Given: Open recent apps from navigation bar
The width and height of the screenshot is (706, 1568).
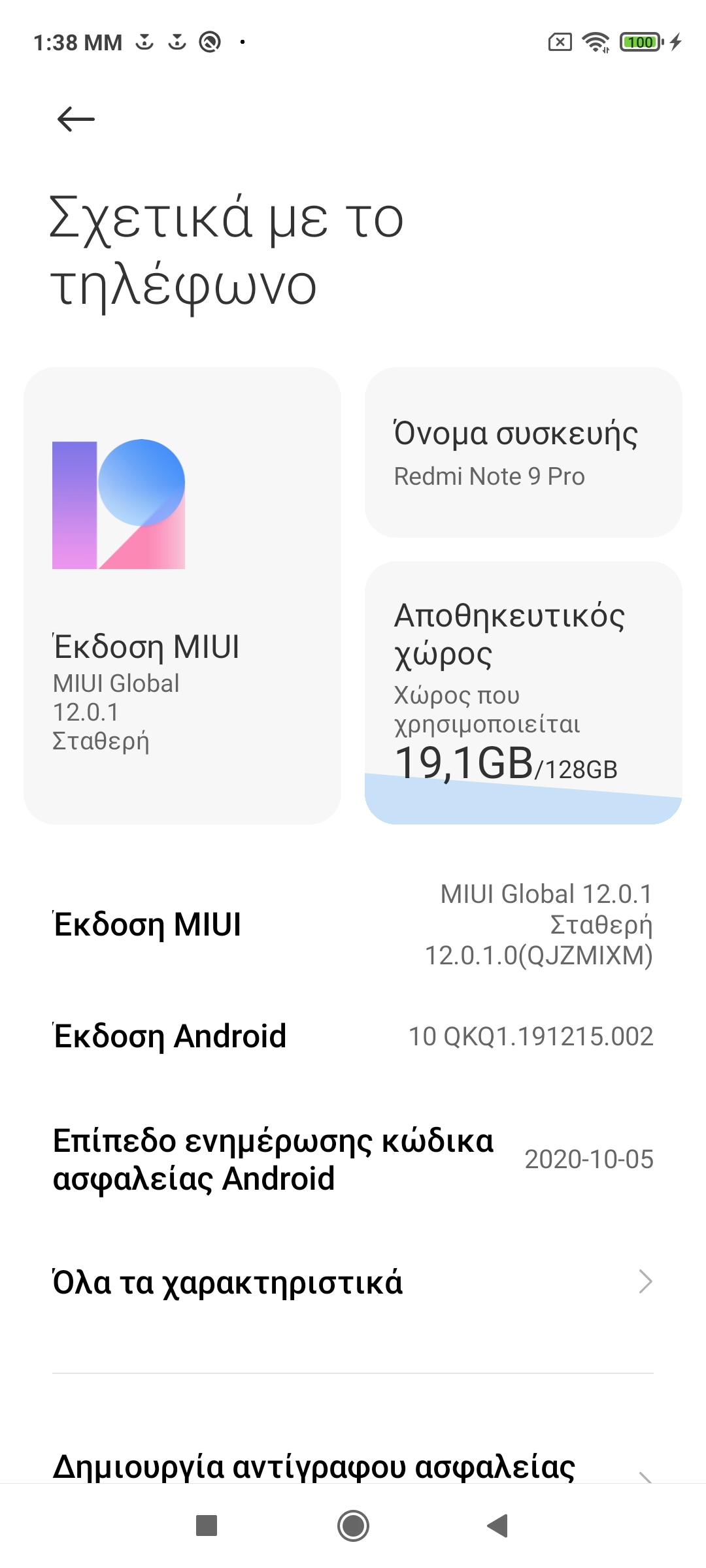Looking at the screenshot, I should [x=207, y=1526].
